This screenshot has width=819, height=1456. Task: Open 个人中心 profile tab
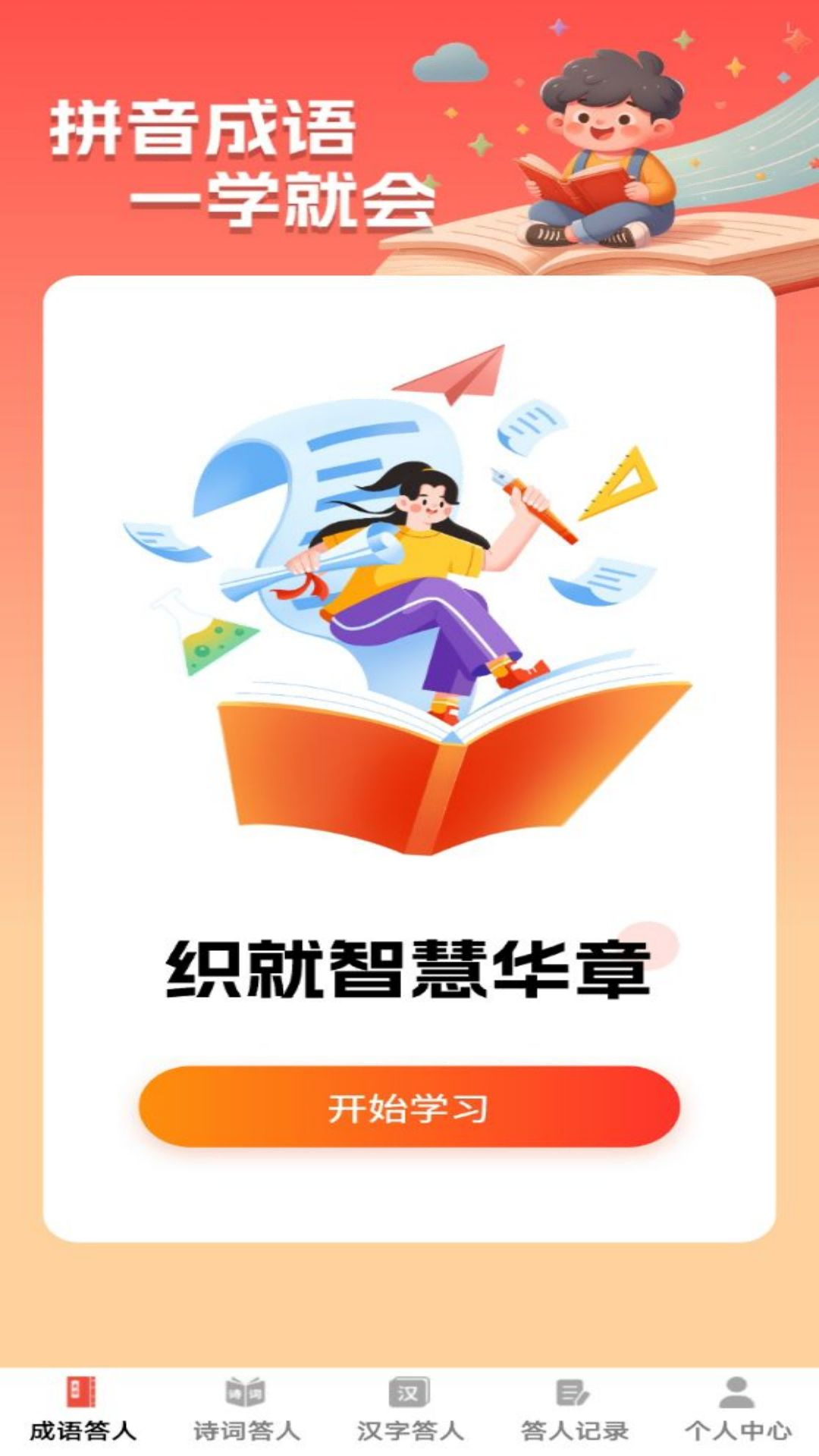click(737, 1410)
